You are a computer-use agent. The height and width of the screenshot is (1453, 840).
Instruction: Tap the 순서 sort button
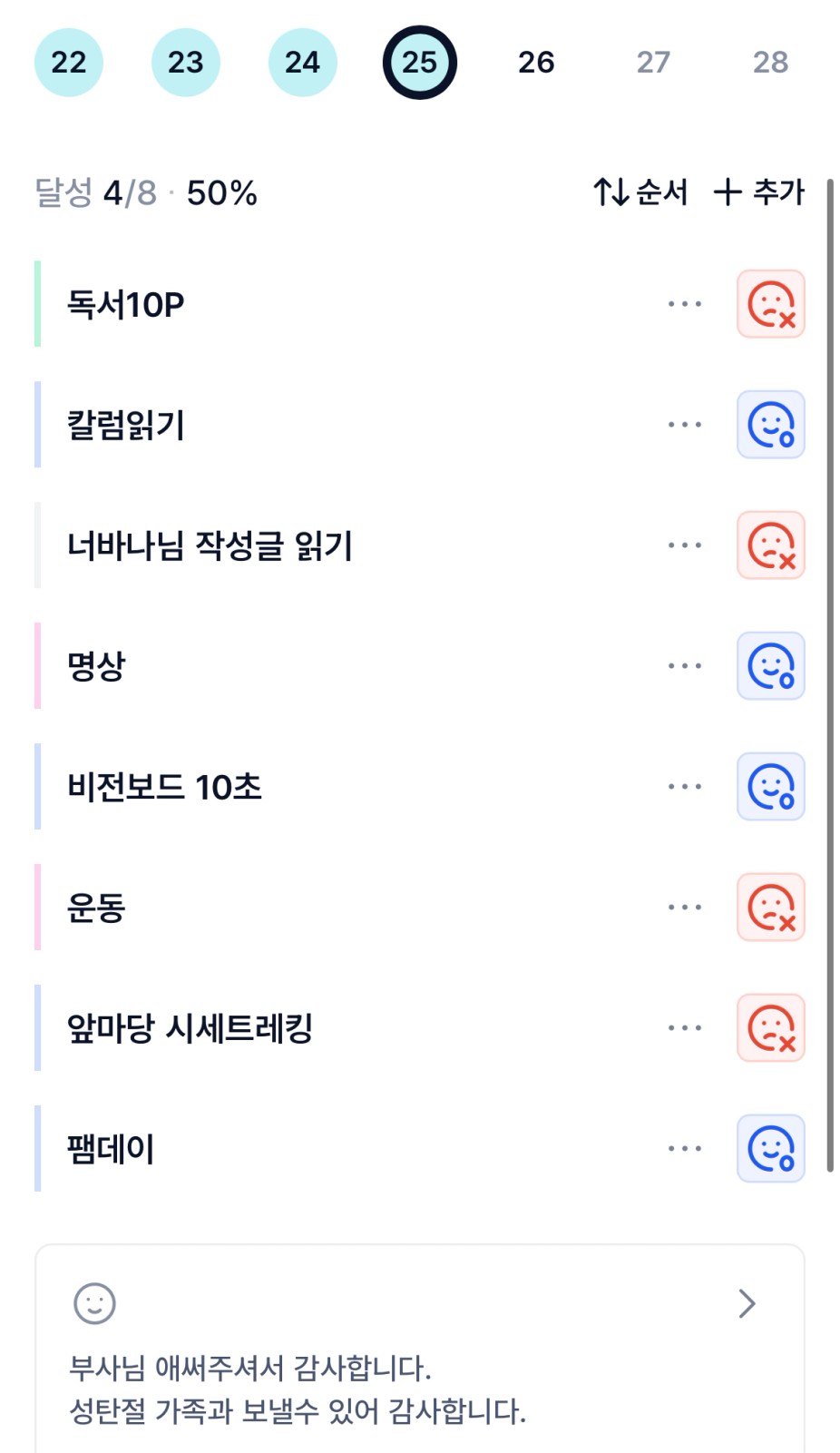pyautogui.click(x=640, y=191)
